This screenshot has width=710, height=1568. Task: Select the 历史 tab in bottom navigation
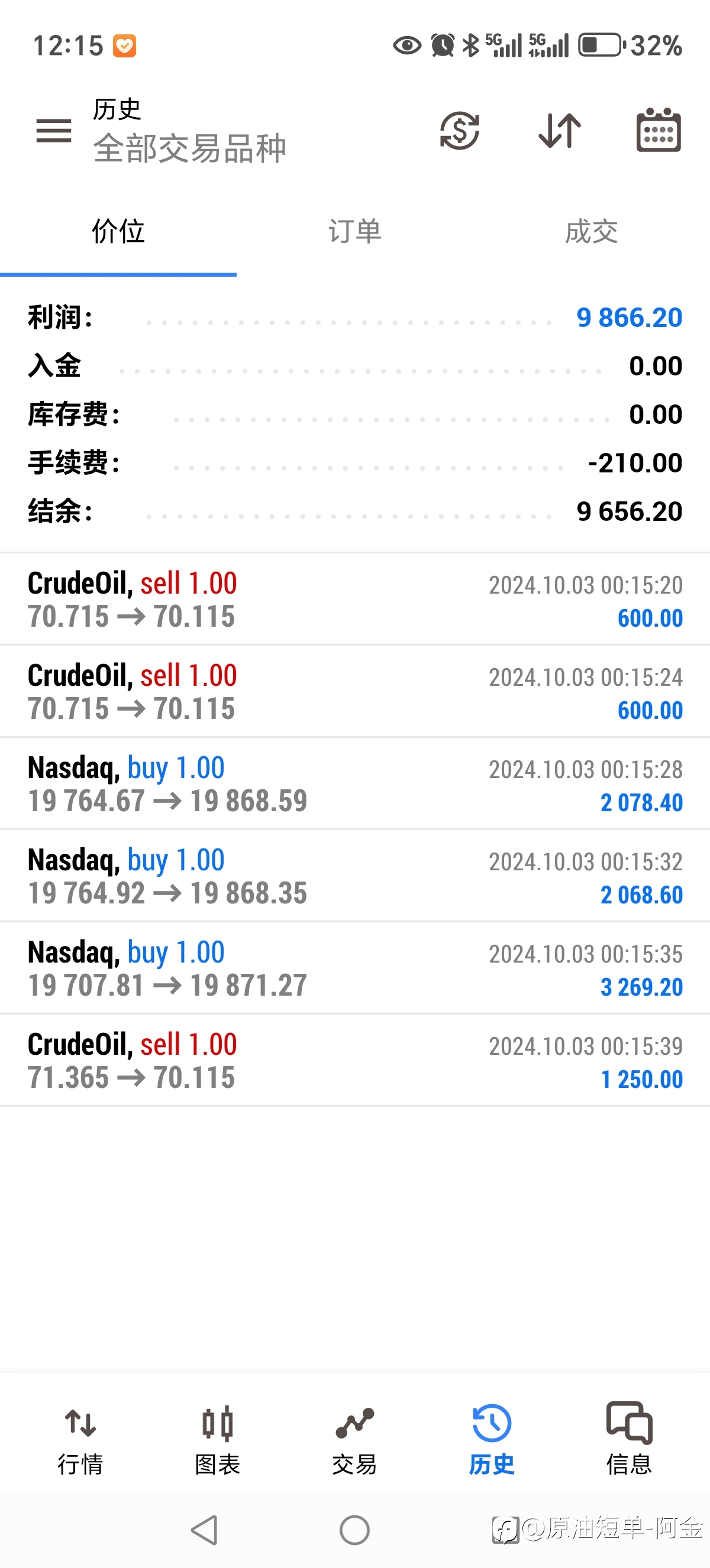[x=492, y=1440]
